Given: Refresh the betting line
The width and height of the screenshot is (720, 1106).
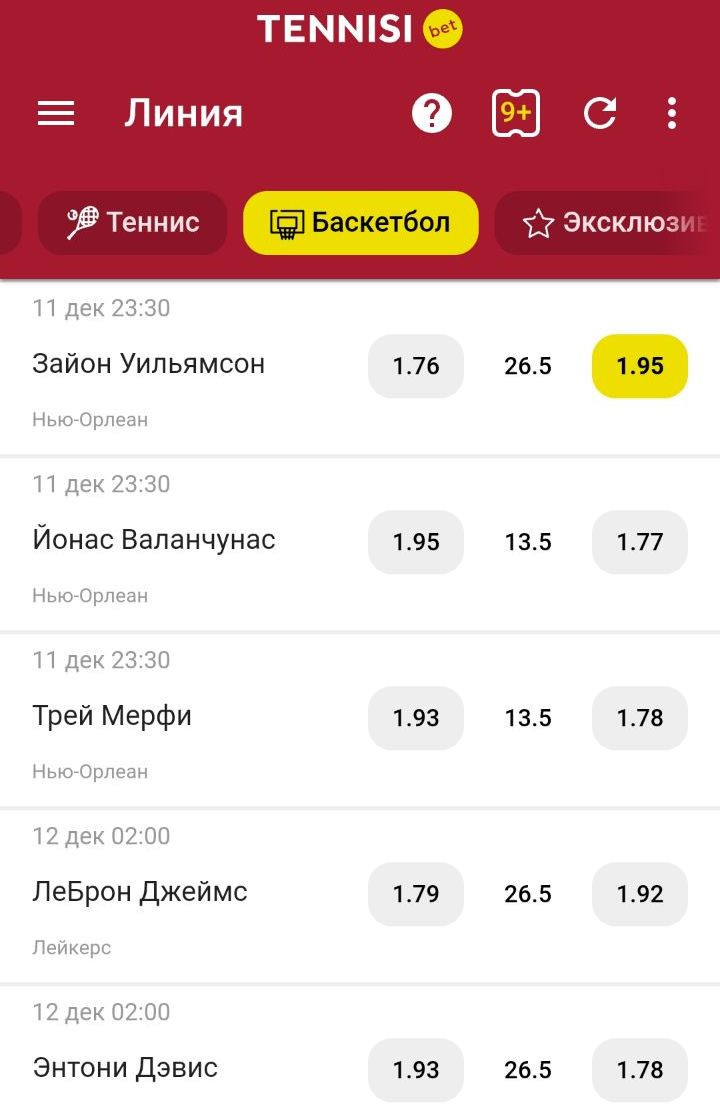Looking at the screenshot, I should pyautogui.click(x=600, y=114).
